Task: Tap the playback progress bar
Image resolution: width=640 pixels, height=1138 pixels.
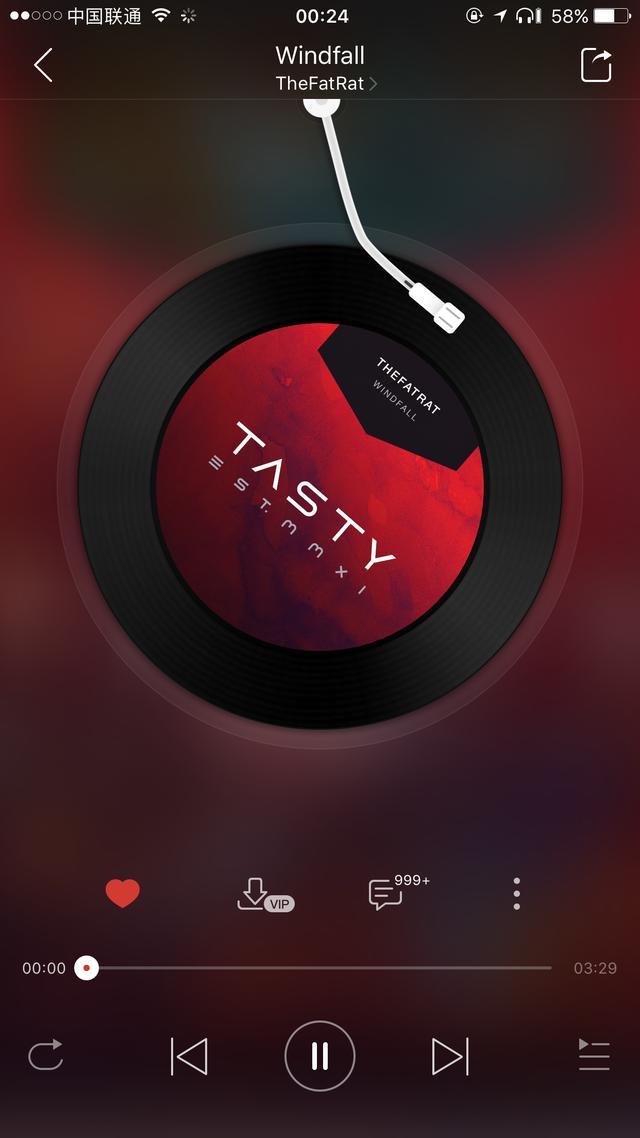Action: pos(320,968)
